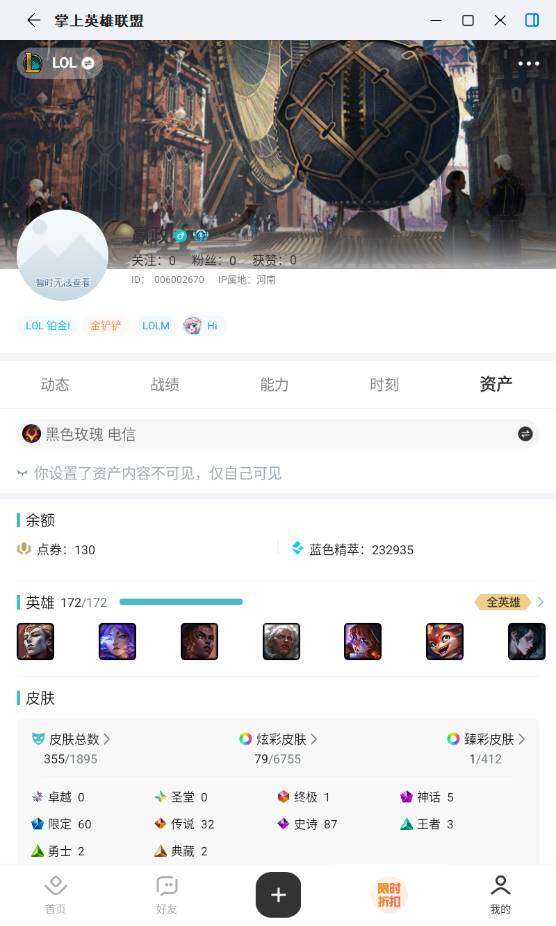Go to 我的 profile tab
Image resolution: width=556 pixels, height=926 pixels.
[500, 895]
